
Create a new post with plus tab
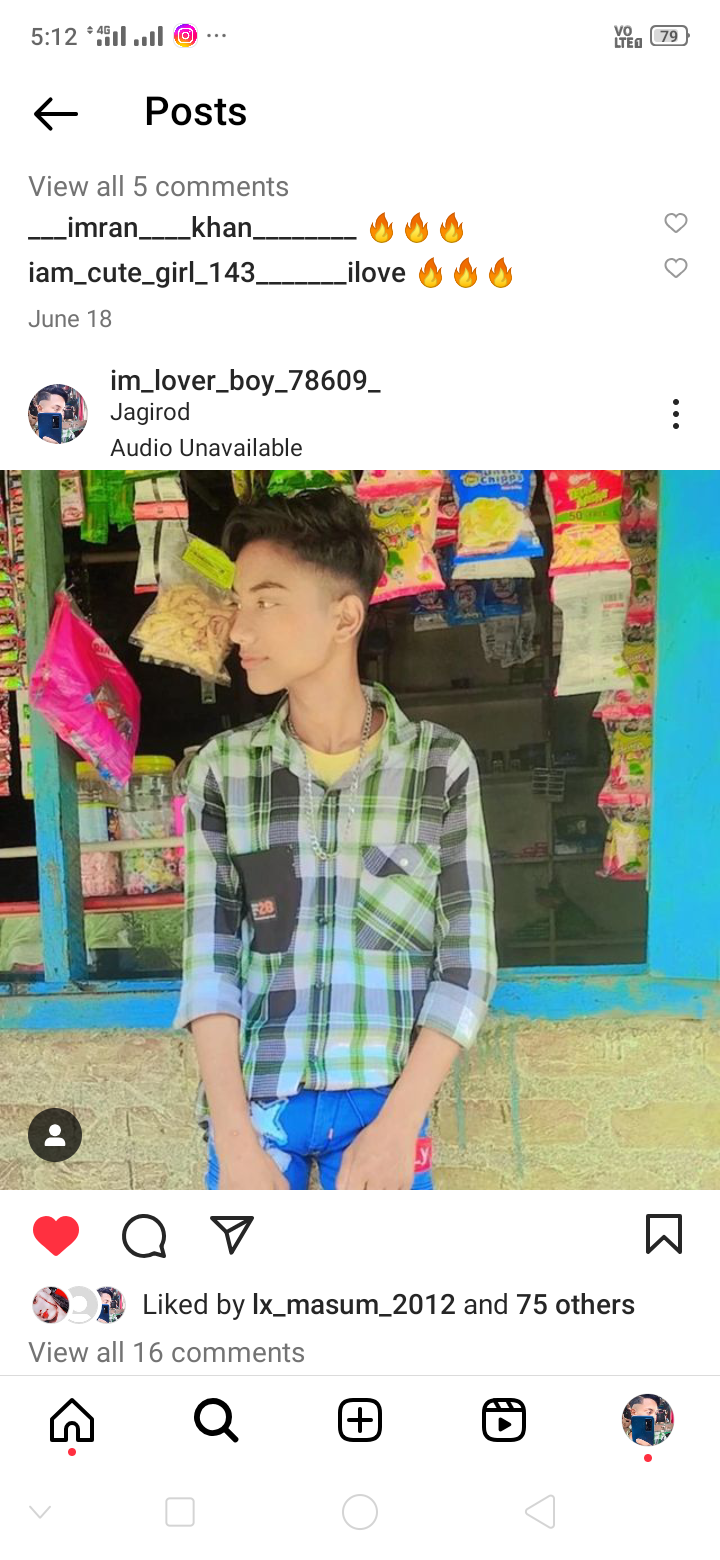coord(360,1420)
